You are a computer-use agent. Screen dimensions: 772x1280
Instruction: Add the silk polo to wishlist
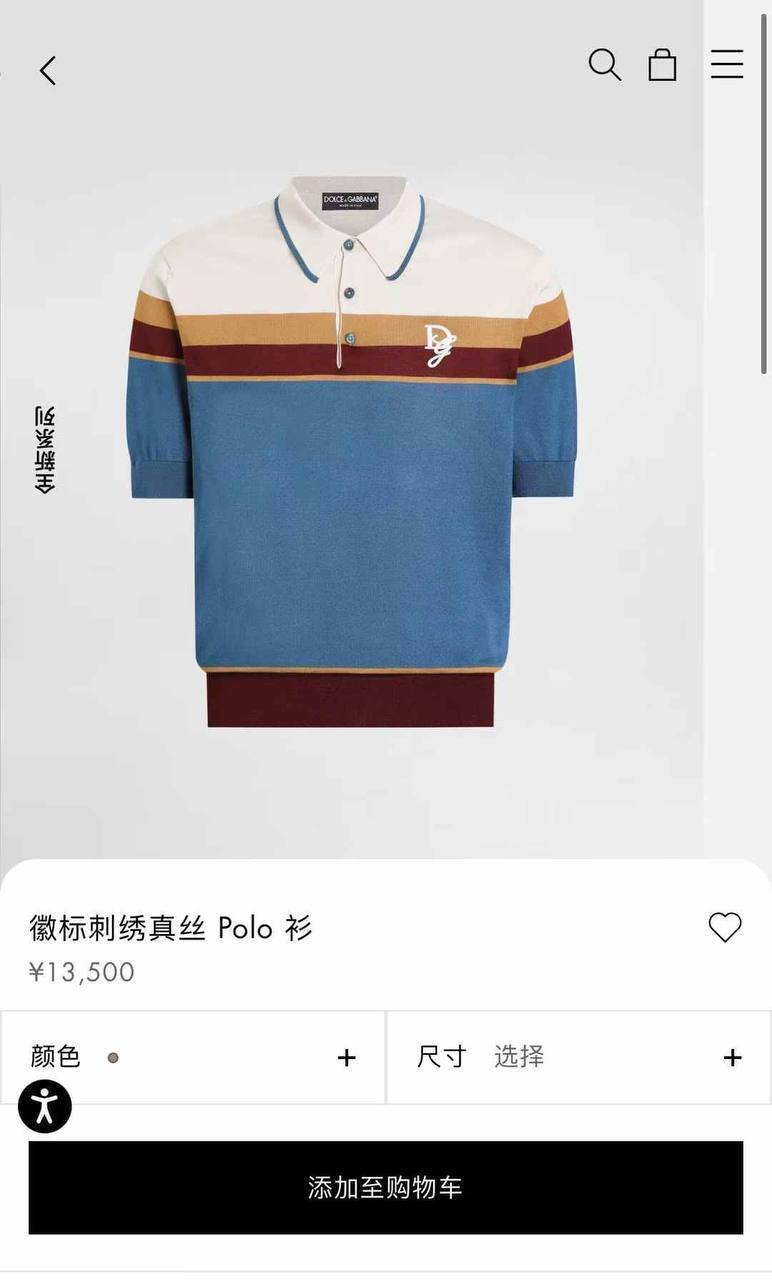click(724, 928)
